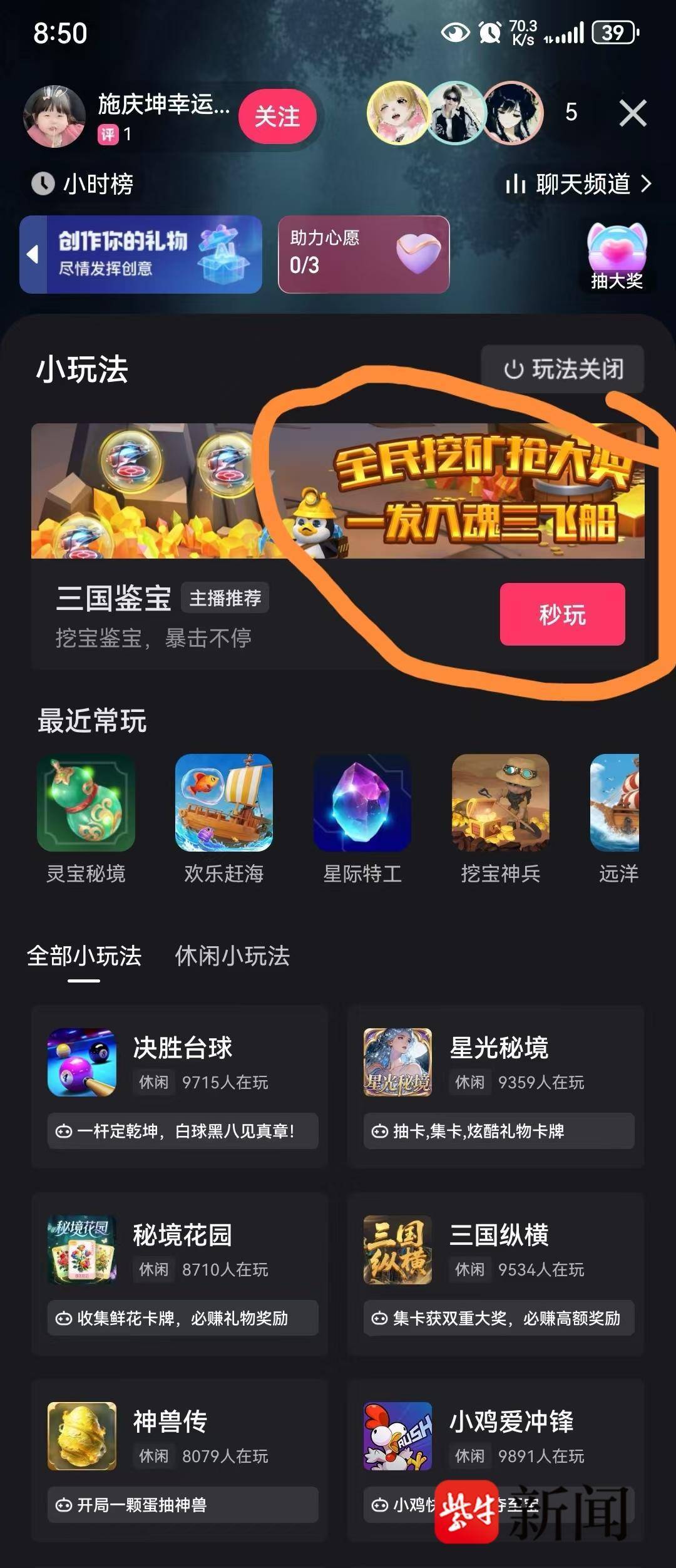676x1568 pixels.
Task: Select the 全部小玩法 tab
Action: (84, 956)
